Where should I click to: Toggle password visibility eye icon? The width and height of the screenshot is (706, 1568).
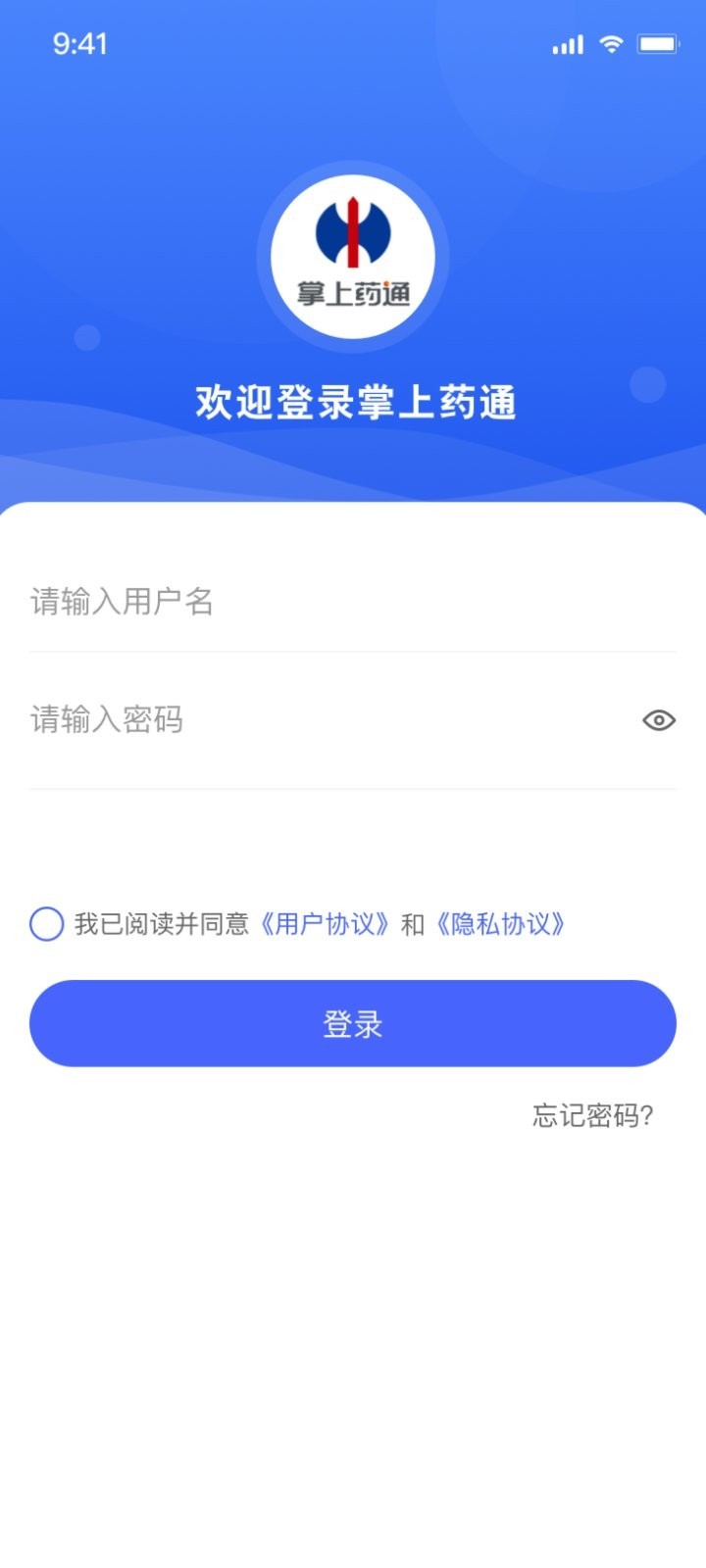point(659,721)
